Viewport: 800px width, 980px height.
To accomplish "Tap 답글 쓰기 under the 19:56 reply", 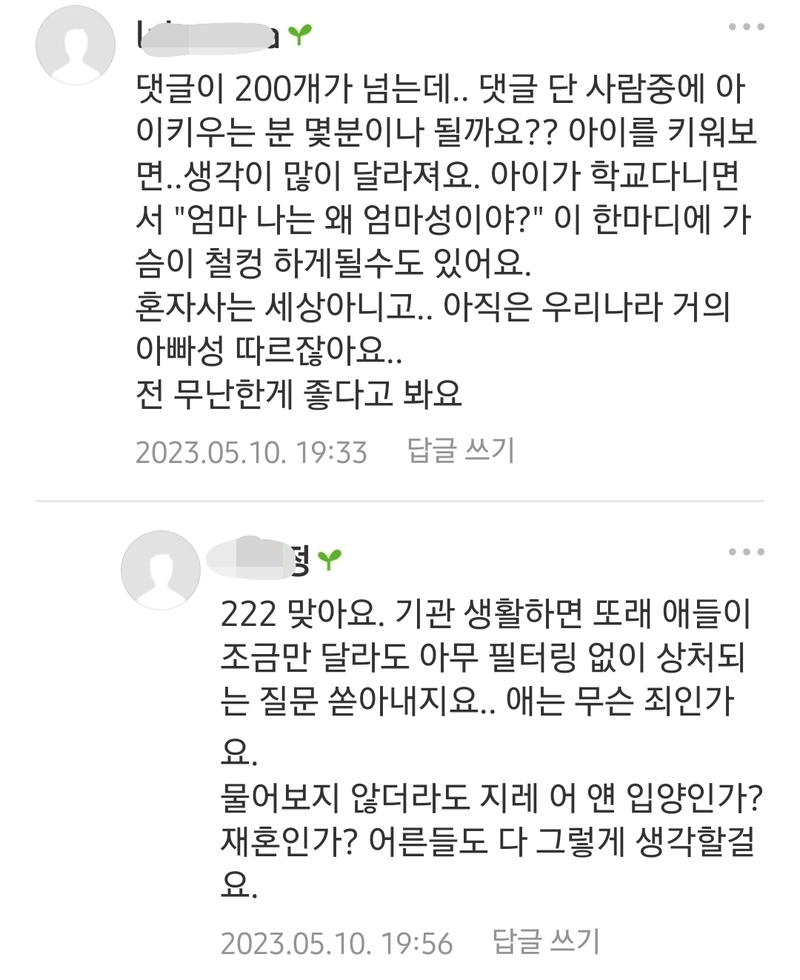I will coord(546,941).
